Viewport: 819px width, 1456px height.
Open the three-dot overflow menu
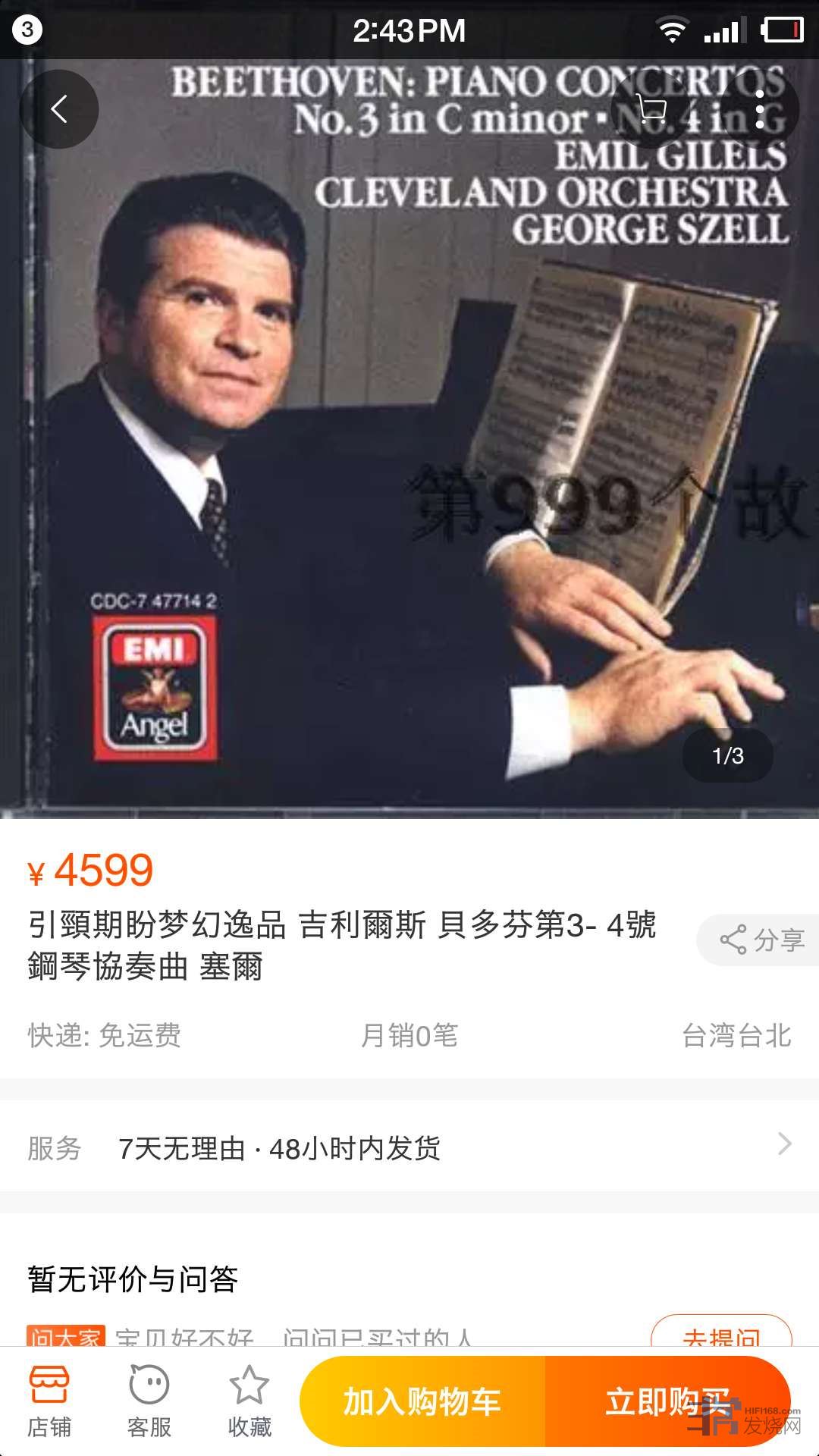[760, 109]
